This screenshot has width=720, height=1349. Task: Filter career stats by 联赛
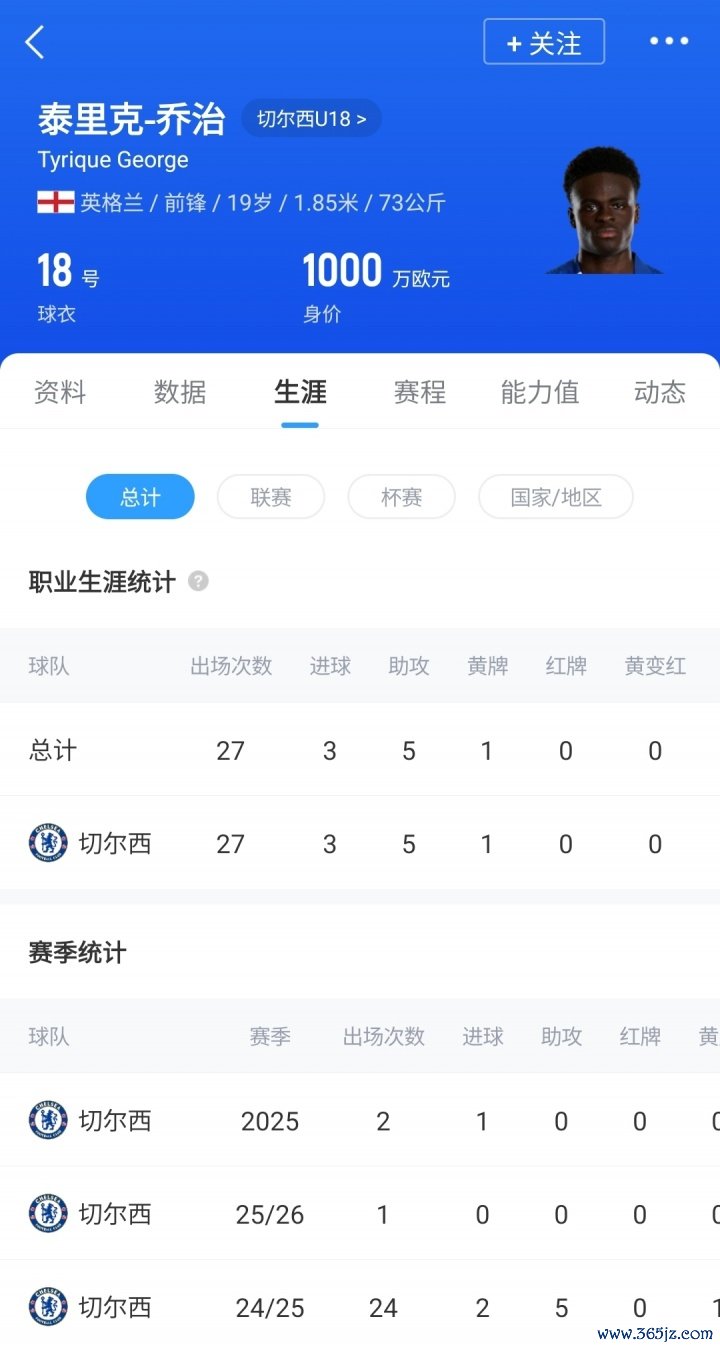(271, 497)
